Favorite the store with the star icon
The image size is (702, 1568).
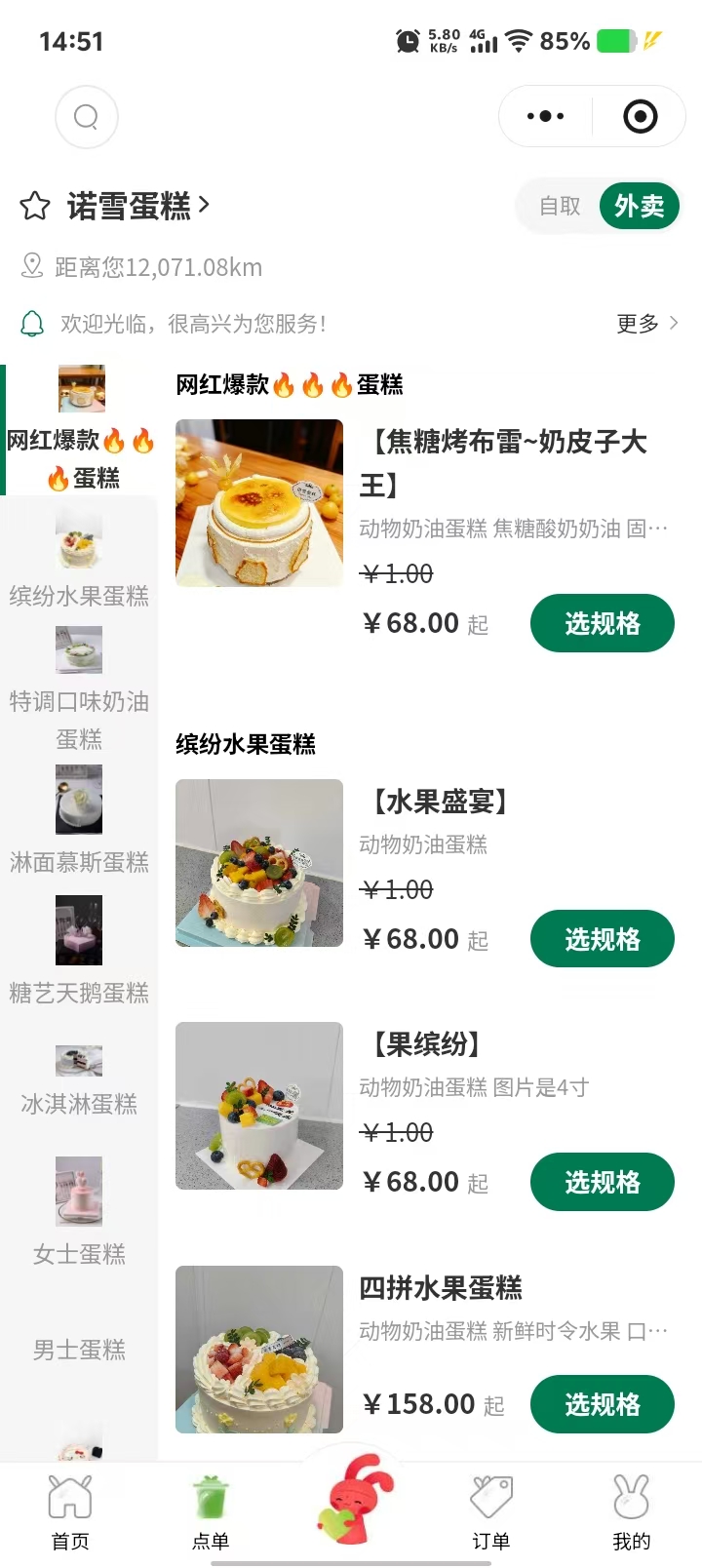coord(35,206)
